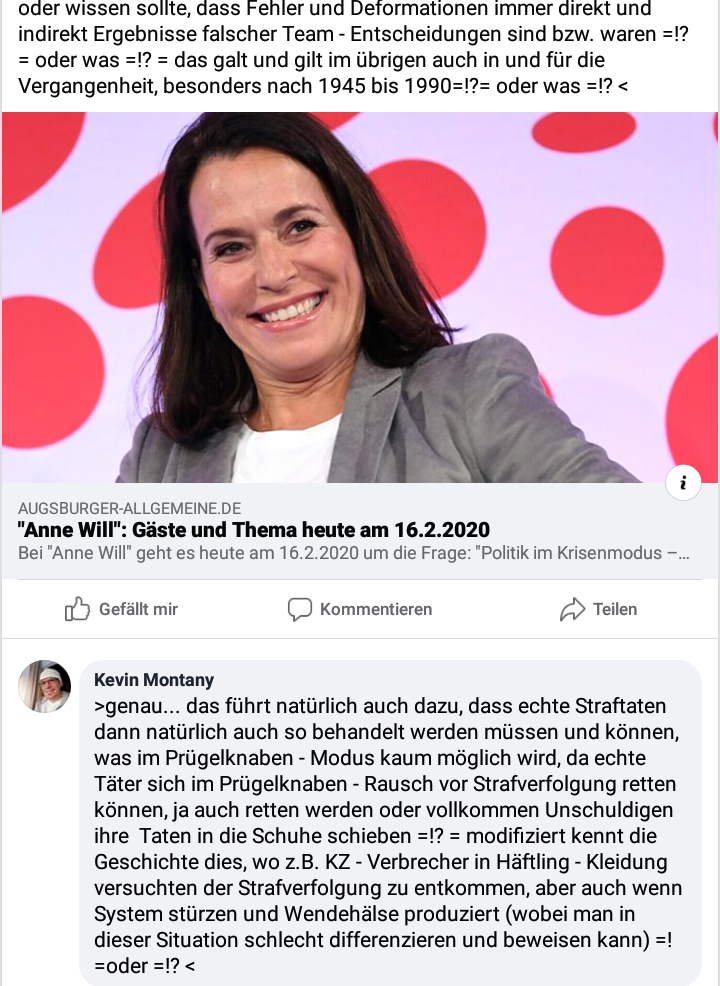Viewport: 720px width, 986px height.
Task: Open Kevin Montany's profile picture
Action: click(x=45, y=686)
